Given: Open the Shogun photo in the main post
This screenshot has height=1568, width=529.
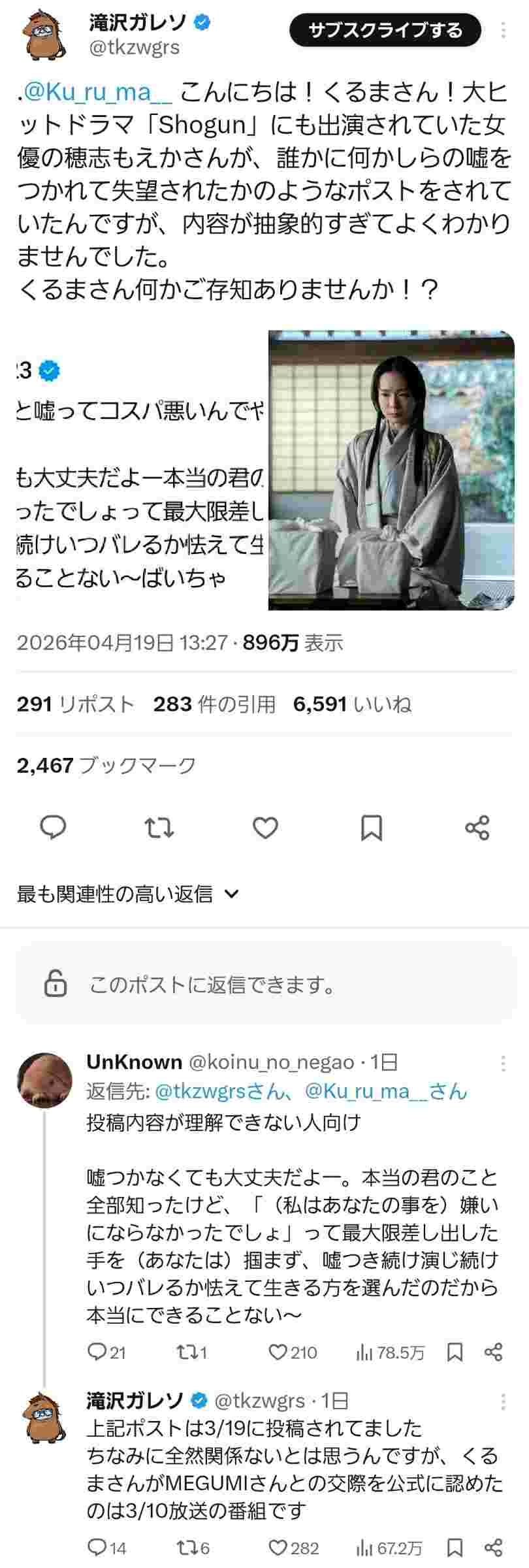Looking at the screenshot, I should pos(391,470).
